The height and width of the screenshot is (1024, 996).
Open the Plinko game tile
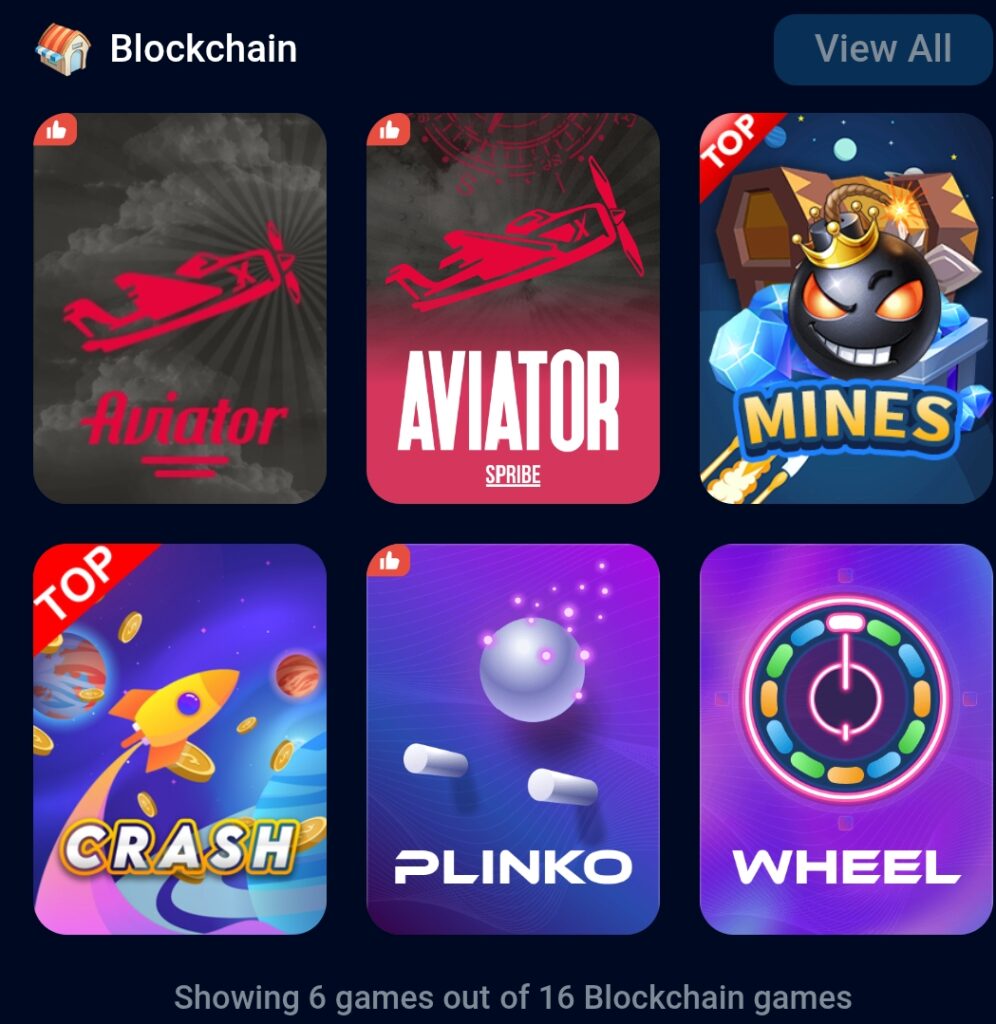click(512, 738)
